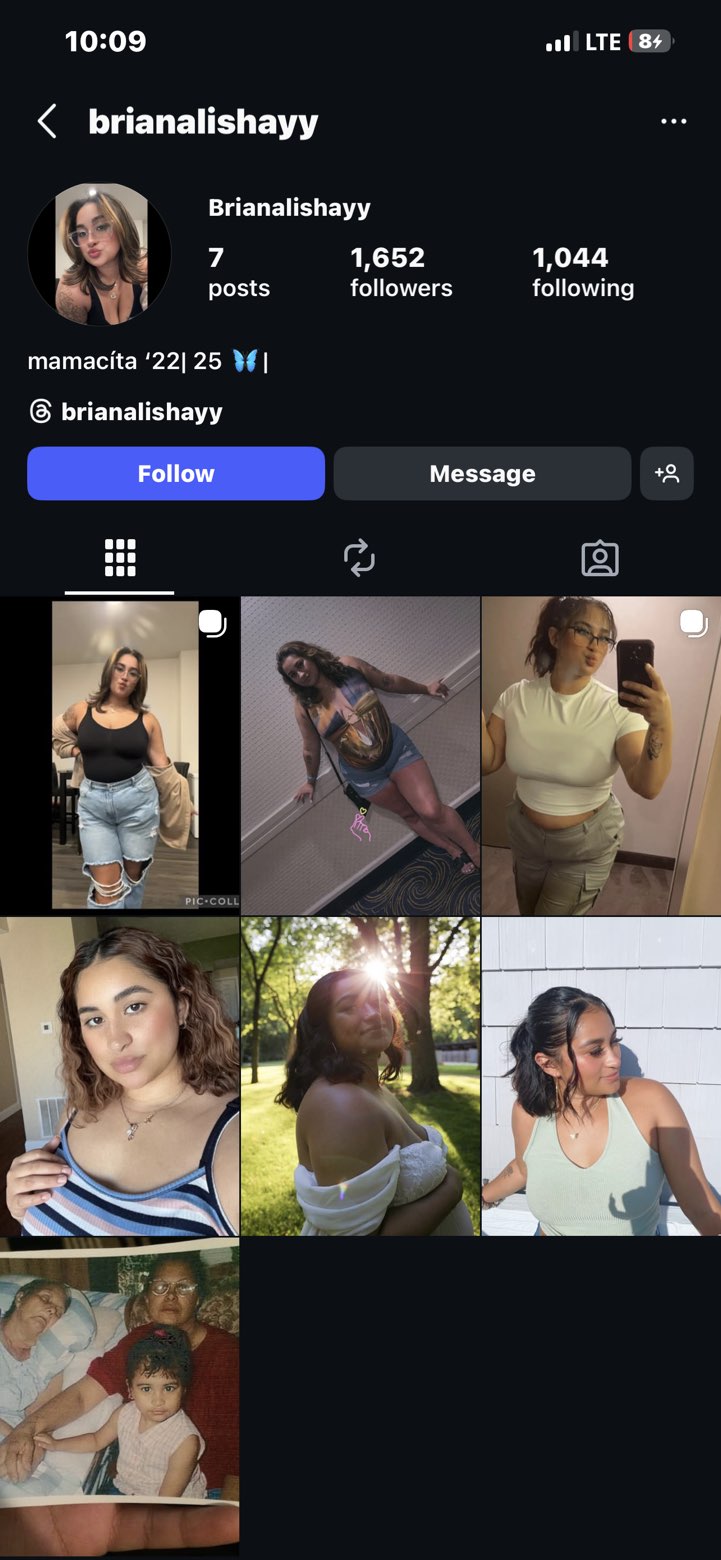Switch to the posts grid tab
The image size is (721, 1560).
[120, 558]
